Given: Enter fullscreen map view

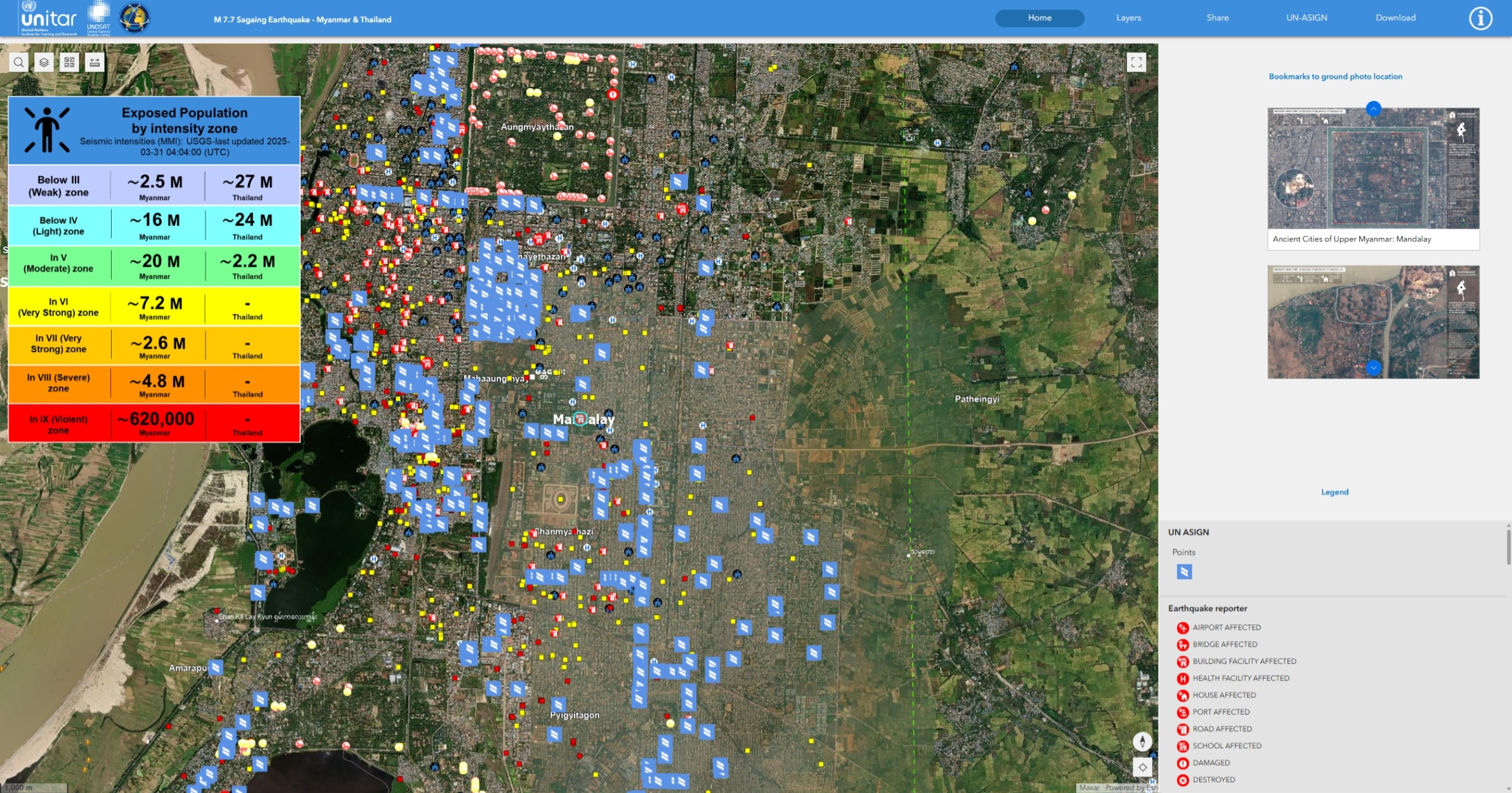Looking at the screenshot, I should tap(1136, 62).
